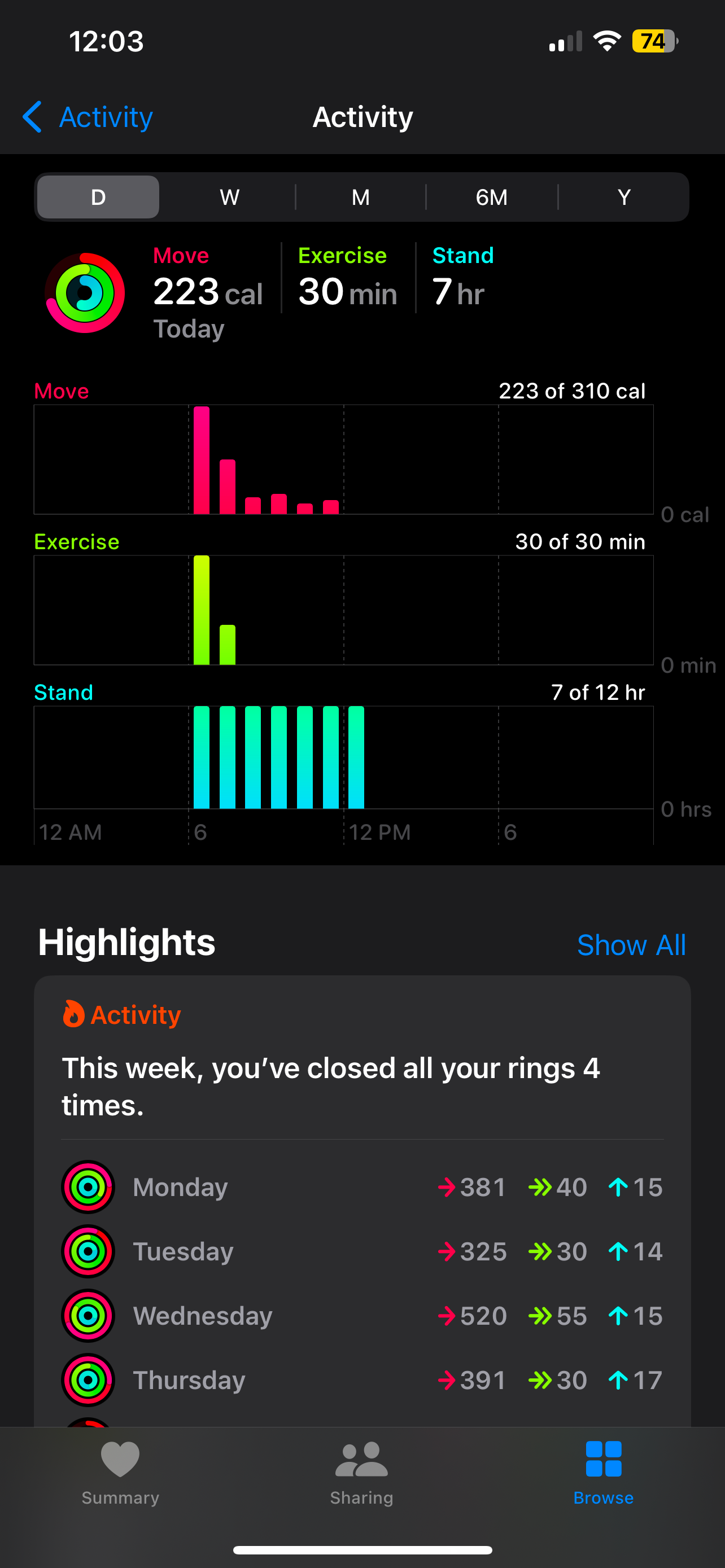
Task: Switch to the W weekly view
Action: click(229, 197)
